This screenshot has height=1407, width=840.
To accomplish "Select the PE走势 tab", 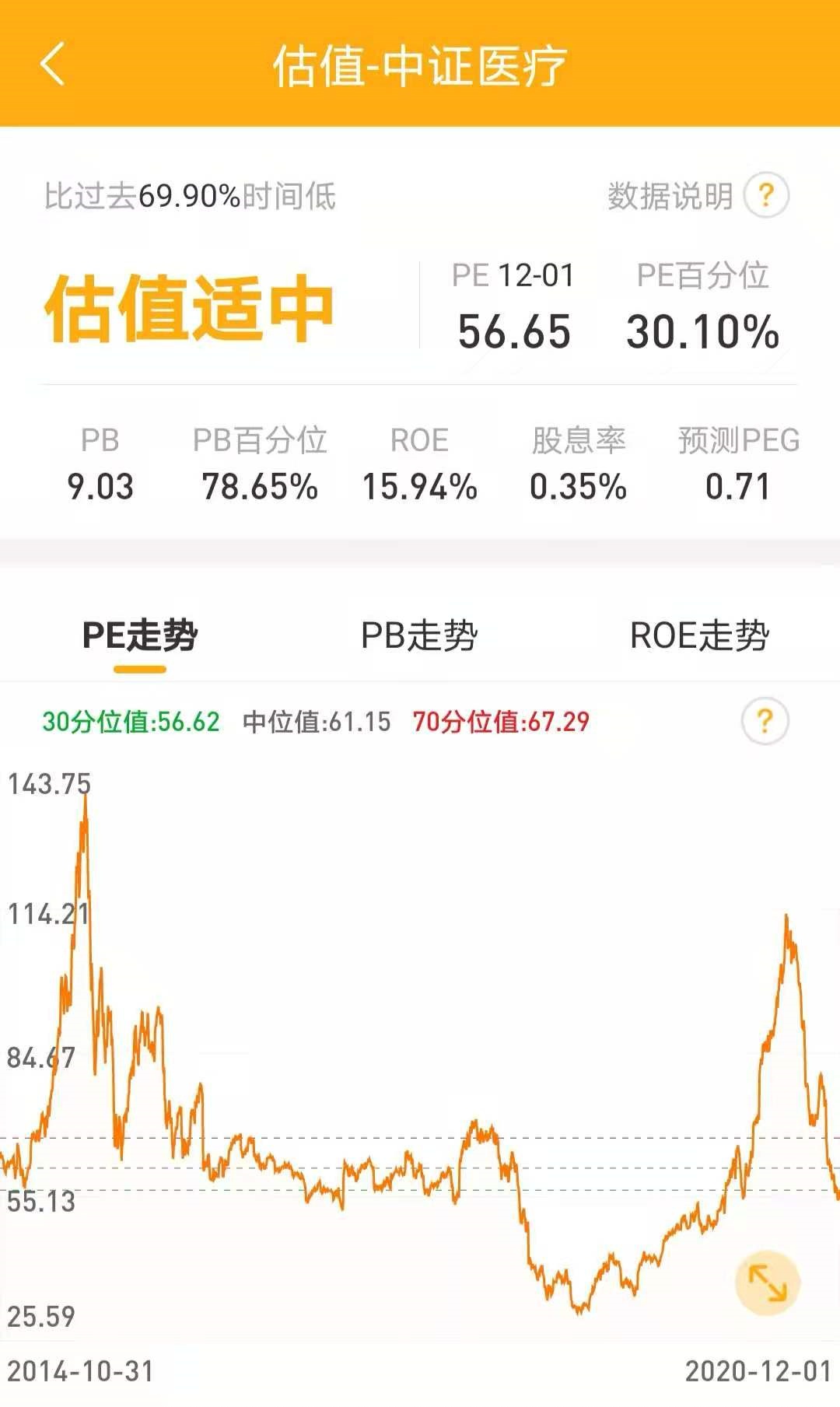I will (140, 635).
